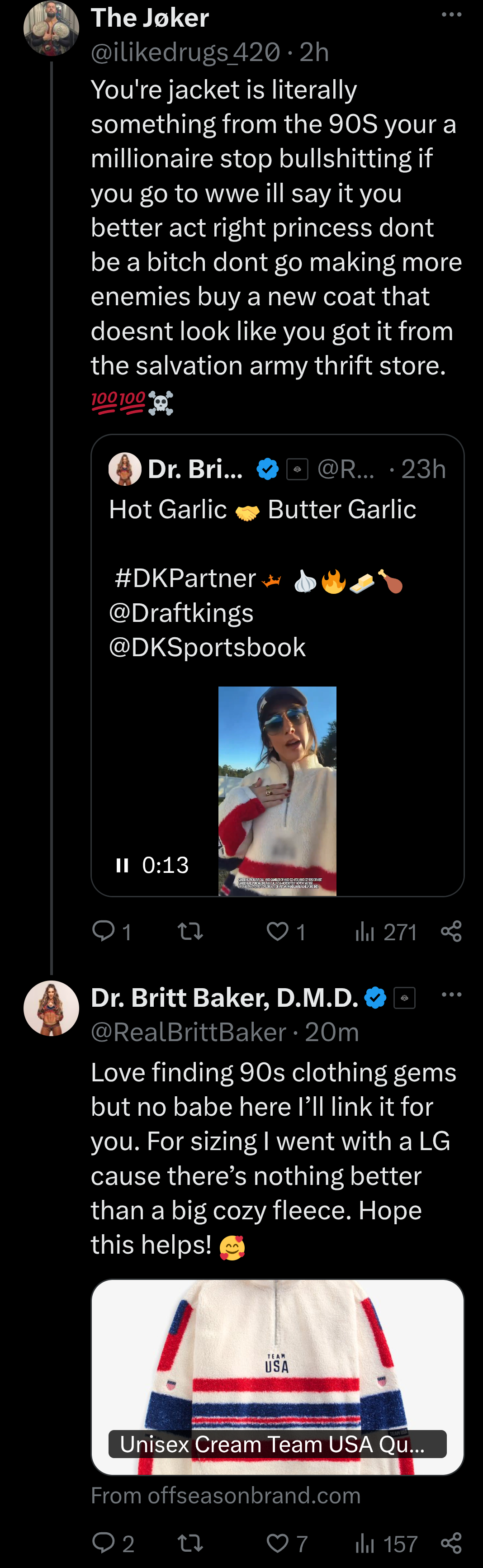Like The Jøker's tweet
The width and height of the screenshot is (483, 1568).
point(278,931)
